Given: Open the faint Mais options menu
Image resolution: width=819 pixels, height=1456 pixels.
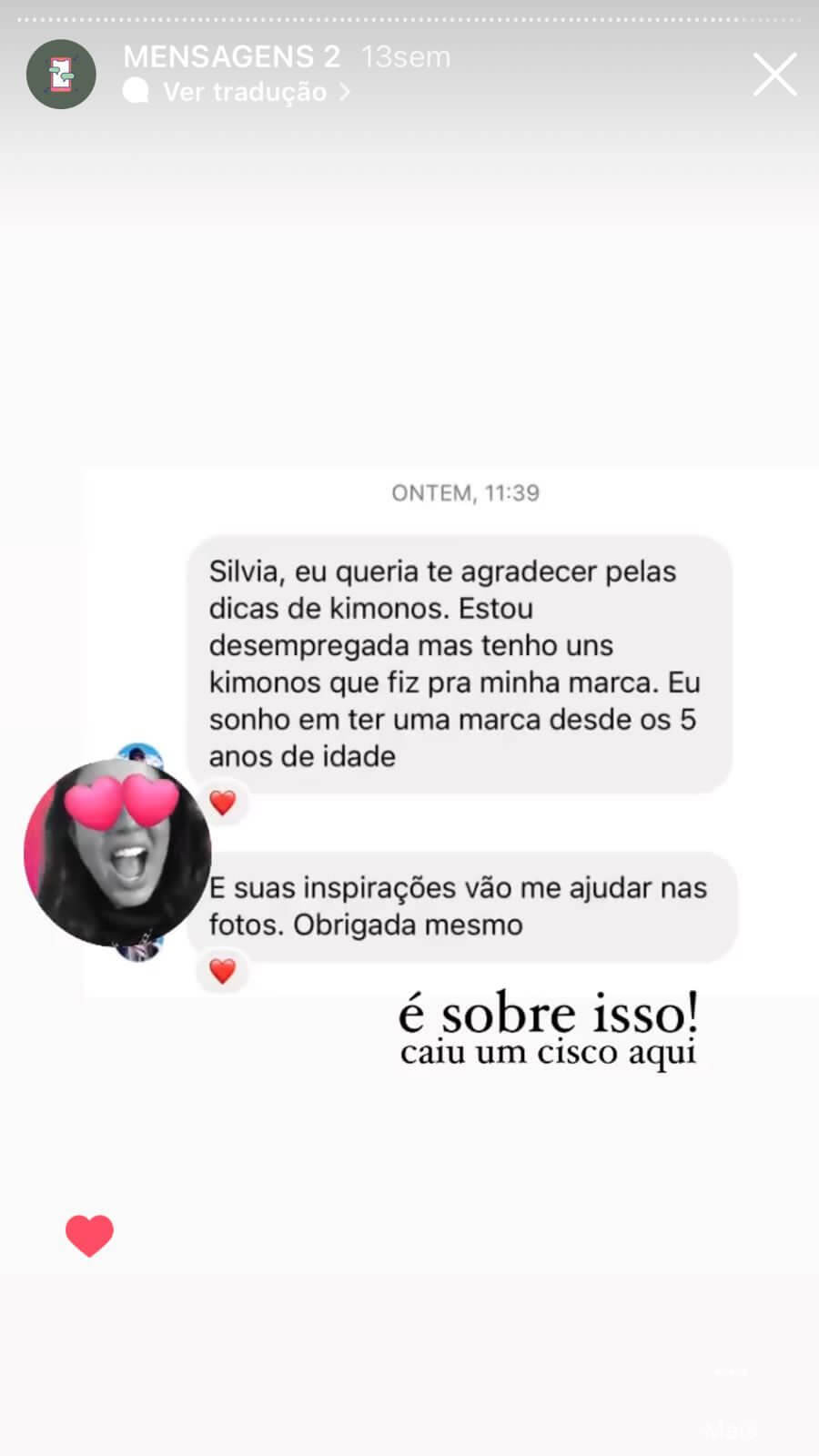Looking at the screenshot, I should pyautogui.click(x=731, y=1429).
